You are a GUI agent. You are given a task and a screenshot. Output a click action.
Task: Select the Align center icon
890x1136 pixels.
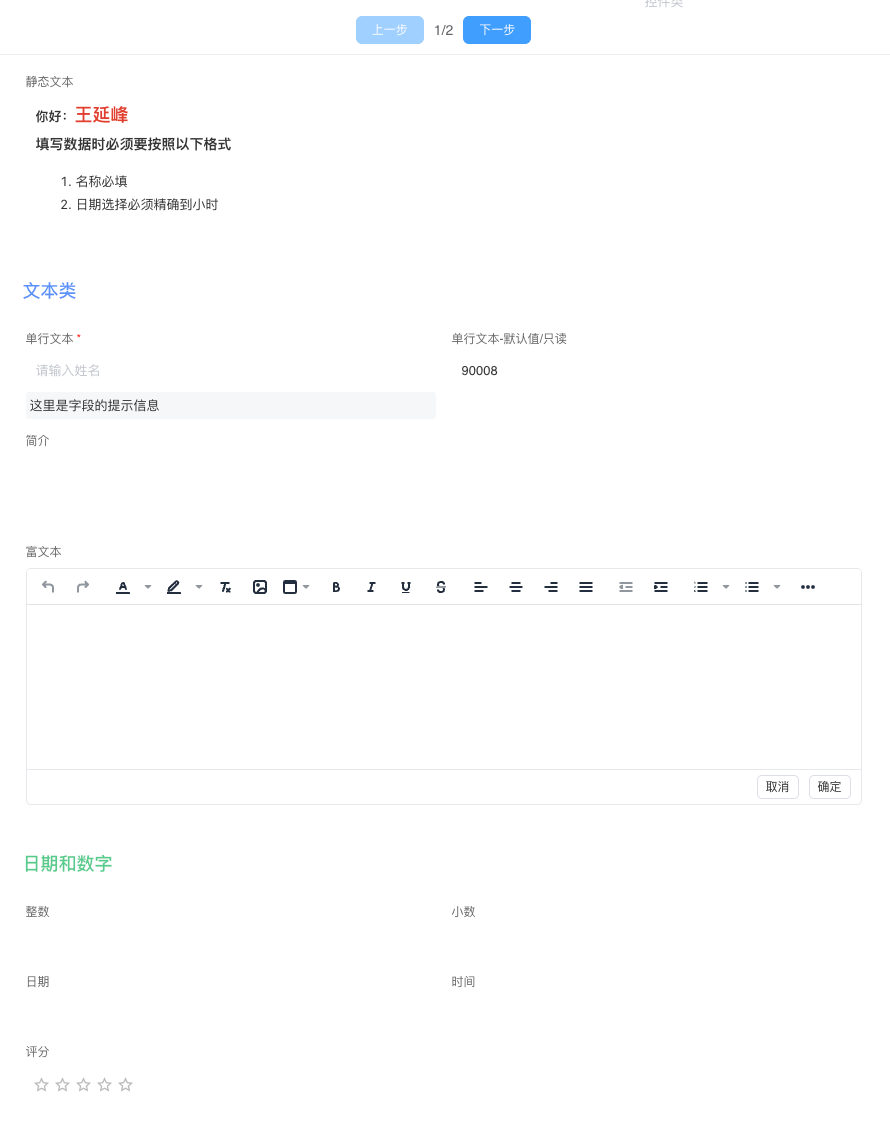pyautogui.click(x=516, y=587)
